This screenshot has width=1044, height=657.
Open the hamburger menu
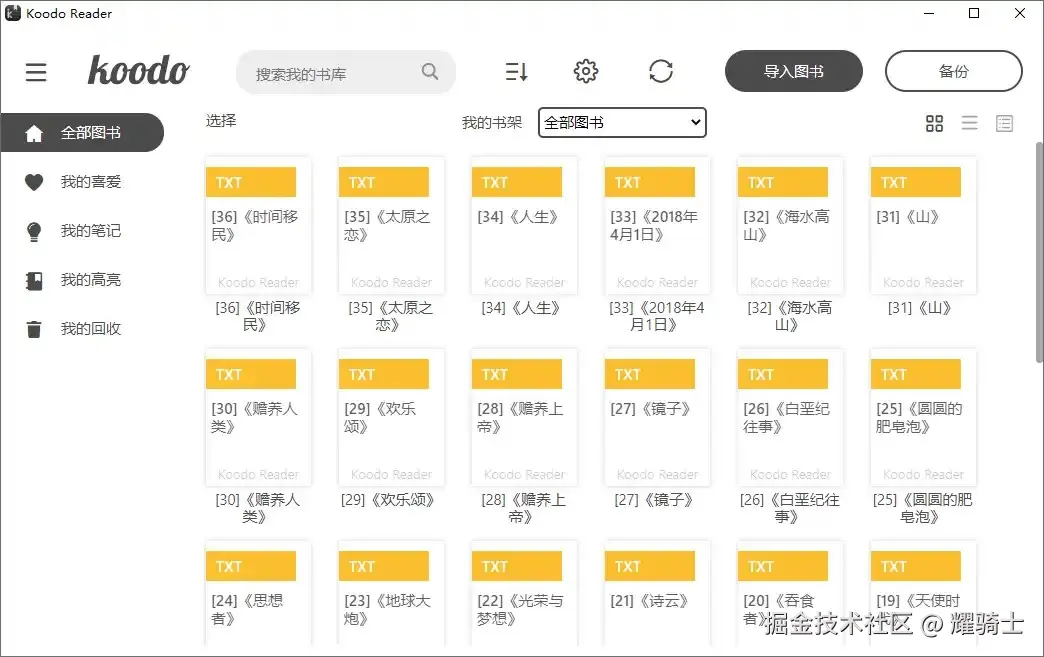pyautogui.click(x=36, y=72)
